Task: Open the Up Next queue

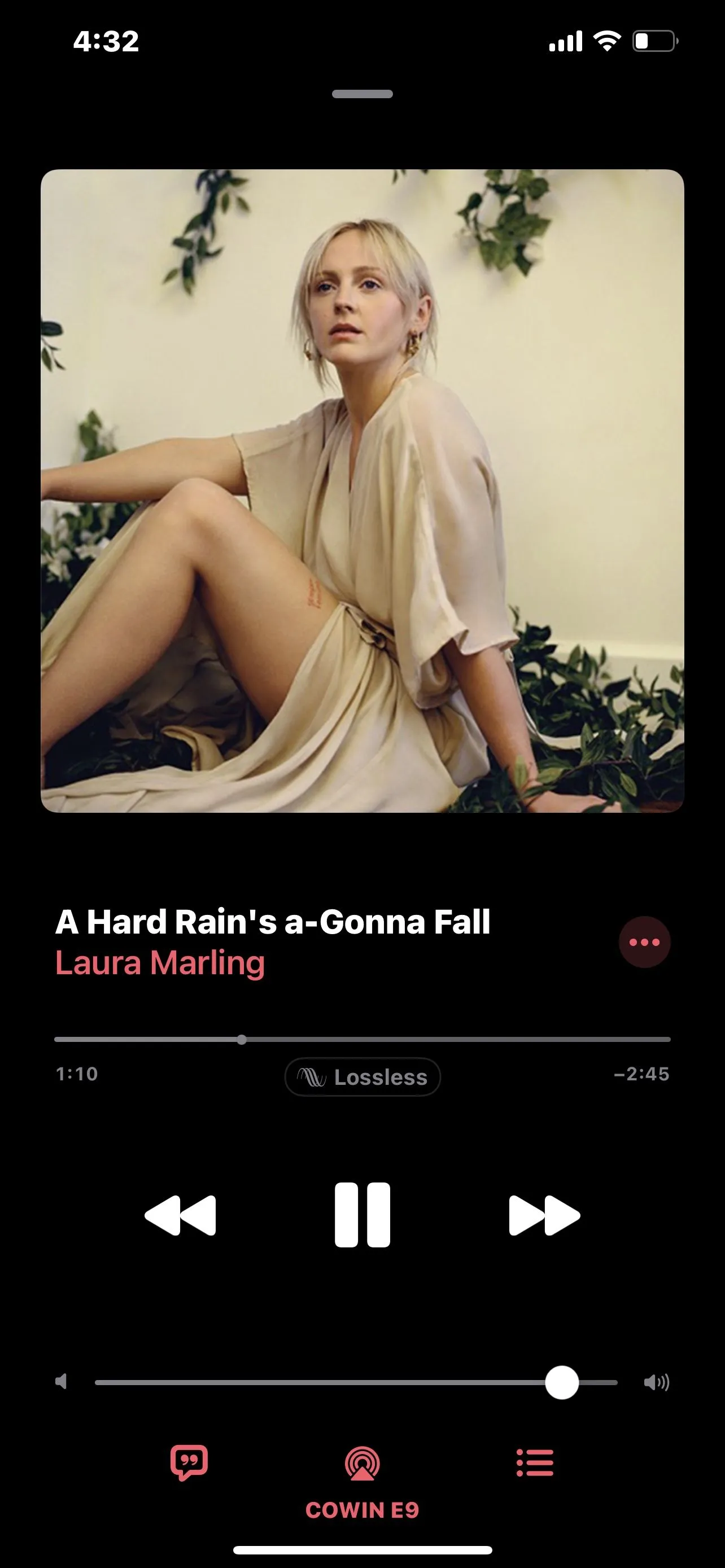Action: tap(535, 1462)
